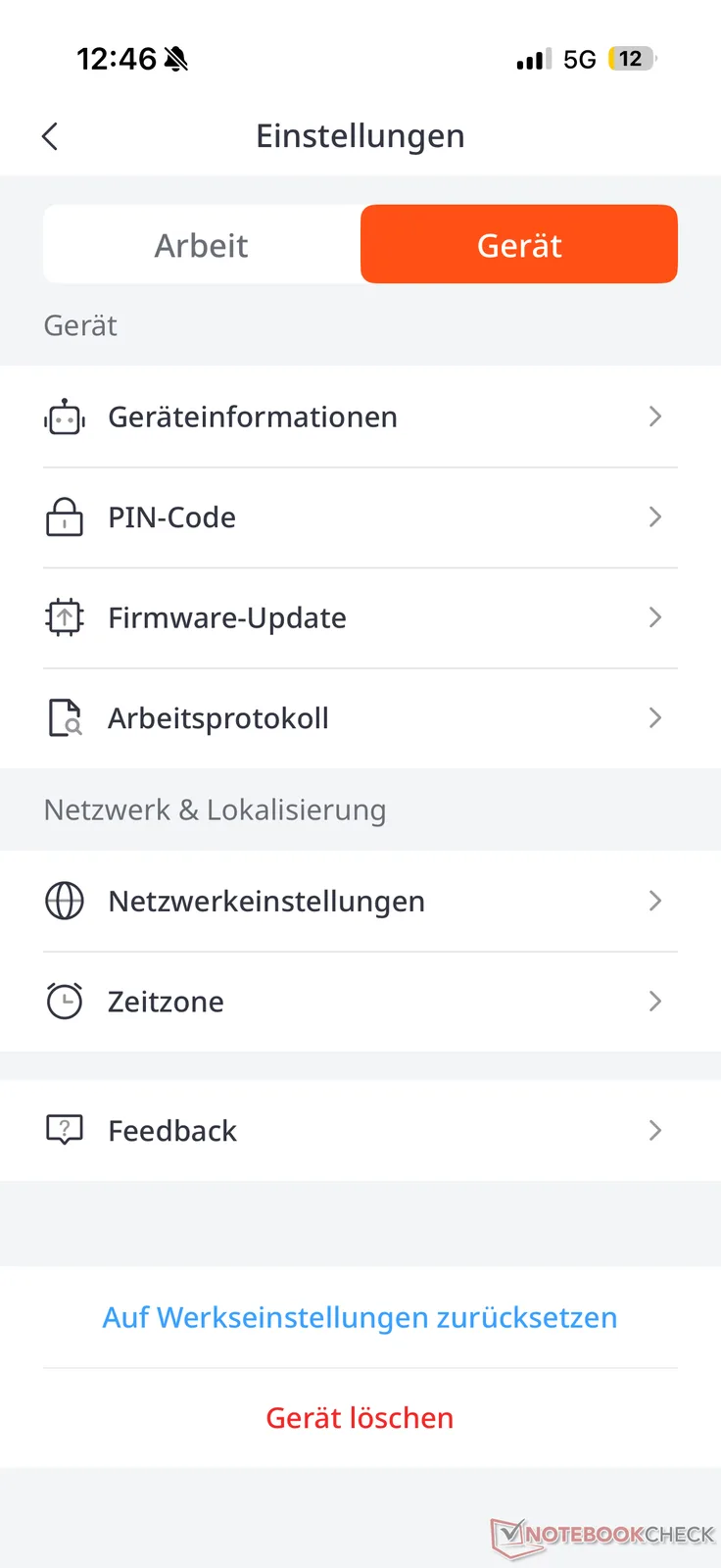This screenshot has height=1568, width=721.
Task: Tap Gerät löschen
Action: [x=360, y=1418]
